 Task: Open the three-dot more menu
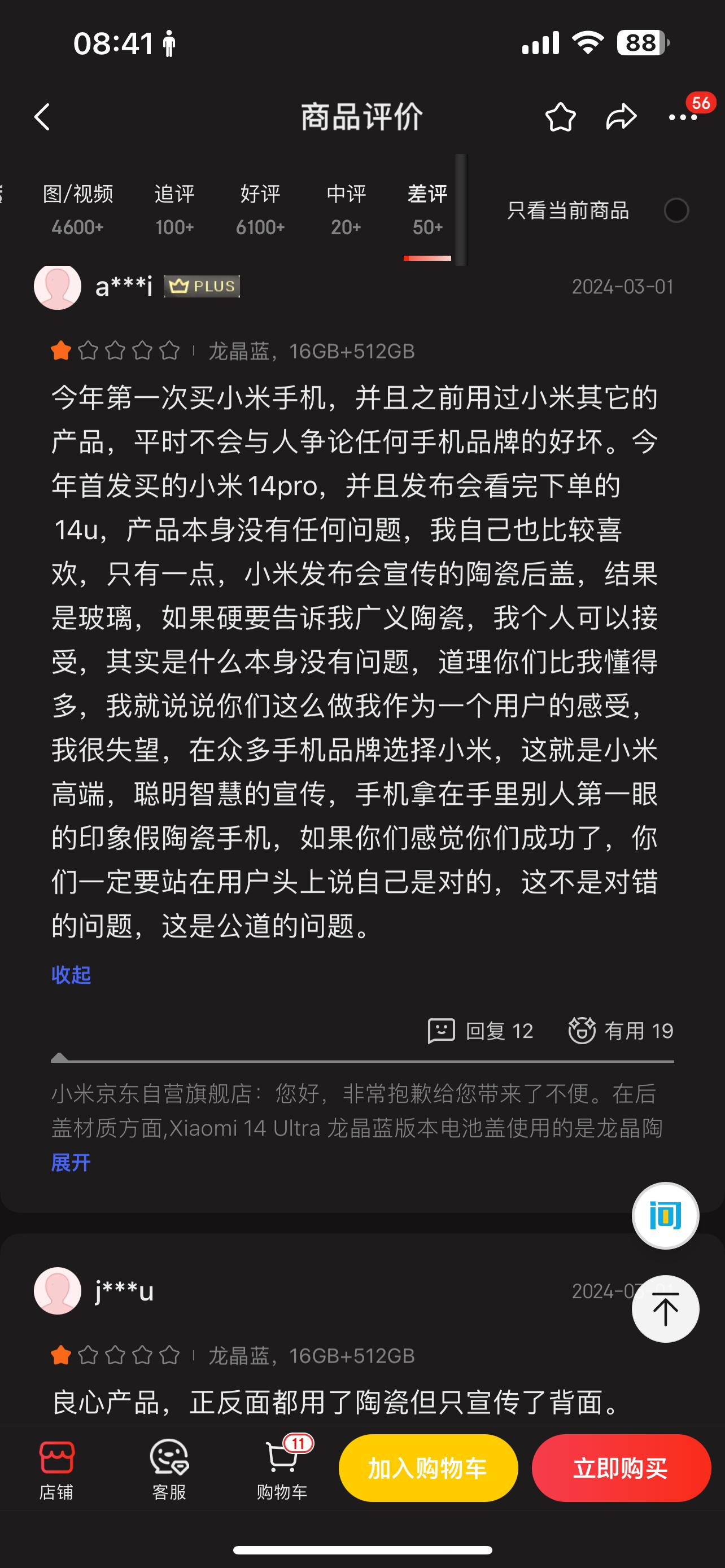(x=683, y=117)
